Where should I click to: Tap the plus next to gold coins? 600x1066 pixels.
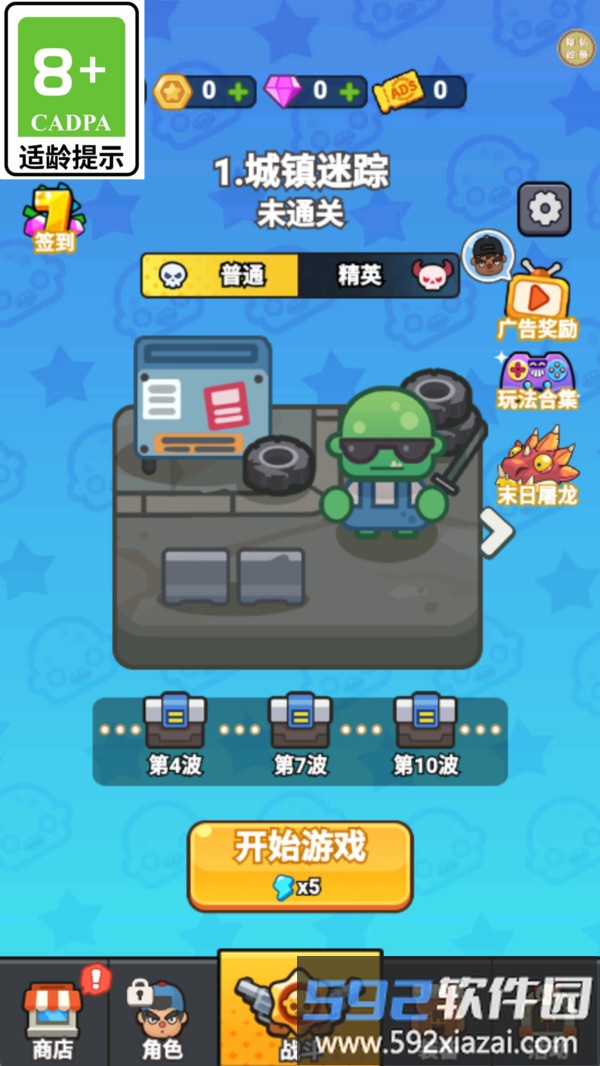click(238, 91)
